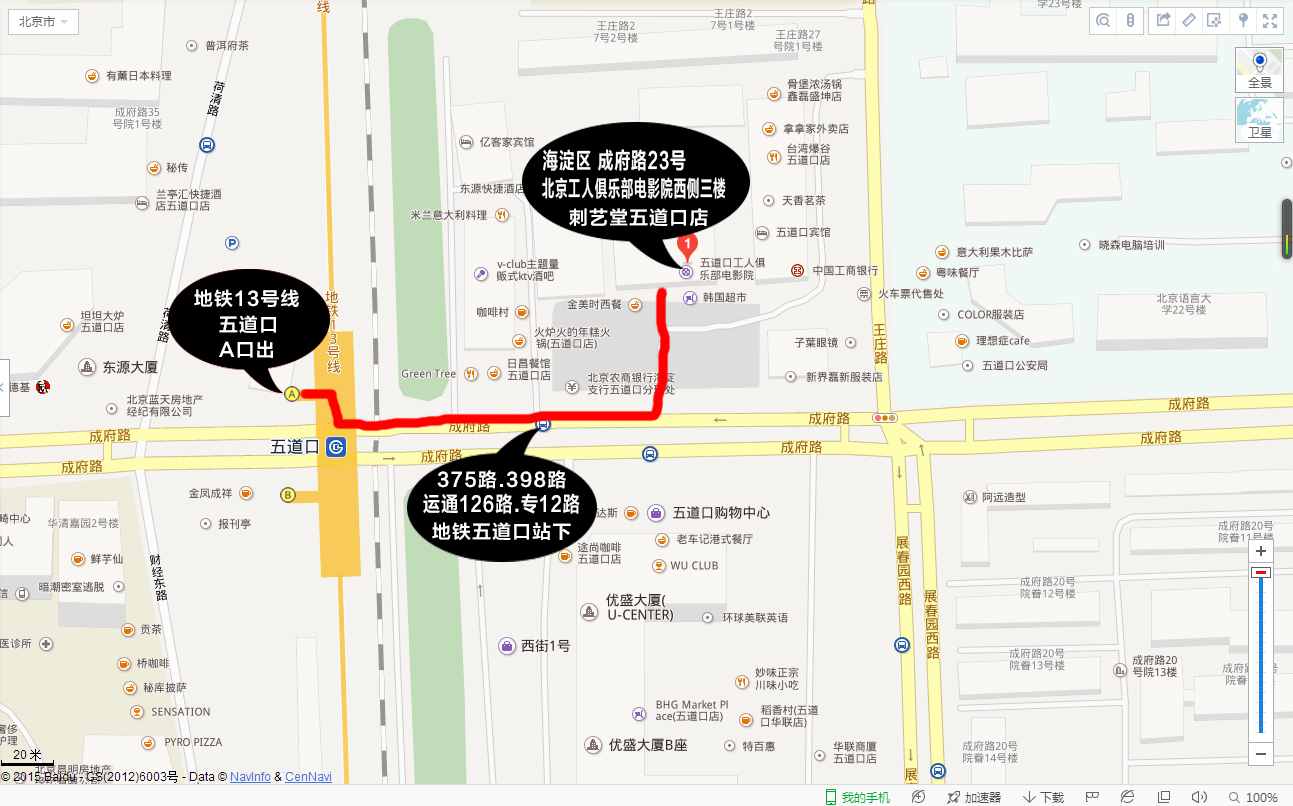
Task: Tap the zoom level slider track
Action: (1261, 660)
